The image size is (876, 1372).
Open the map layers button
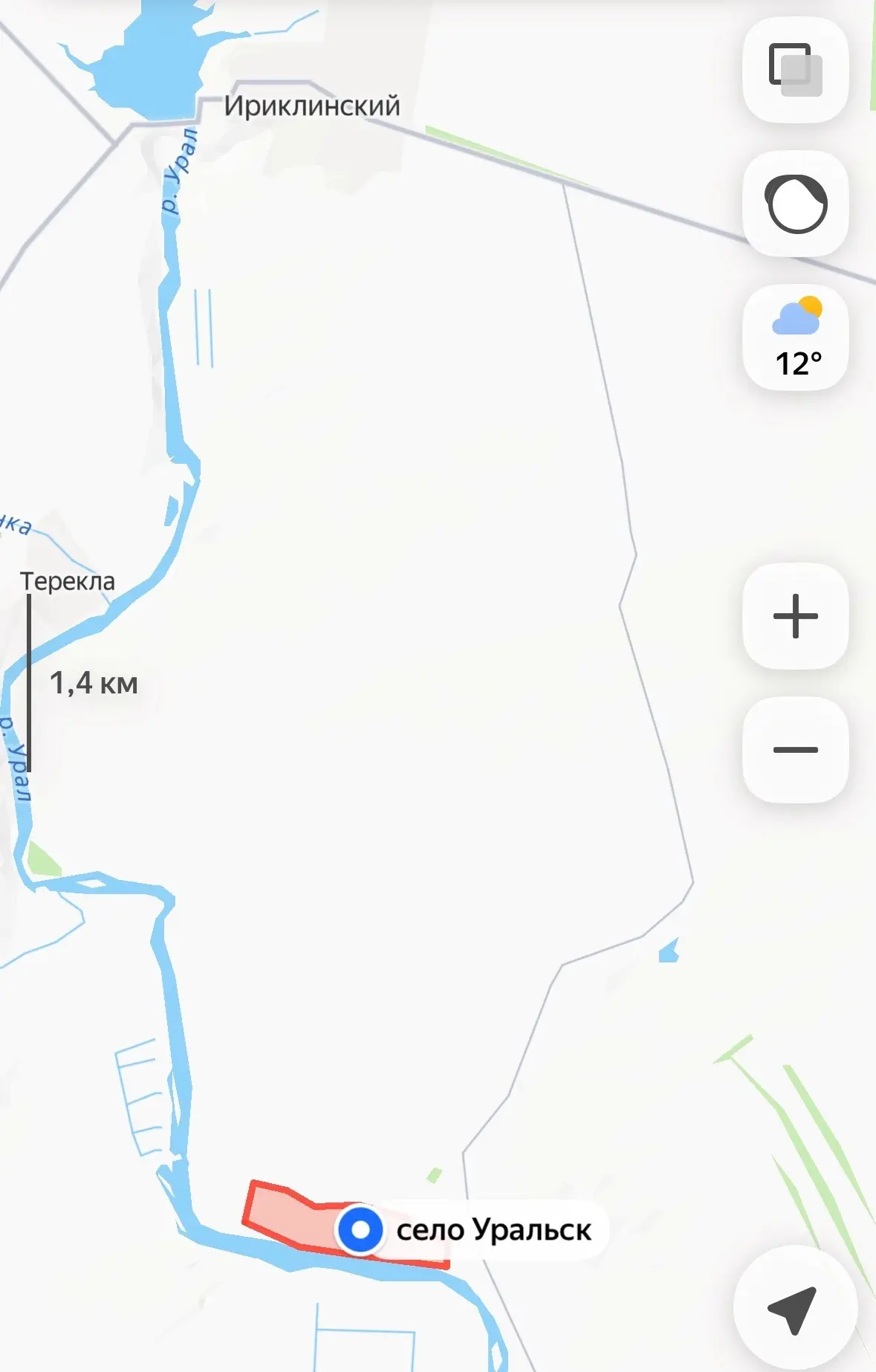pyautogui.click(x=795, y=70)
